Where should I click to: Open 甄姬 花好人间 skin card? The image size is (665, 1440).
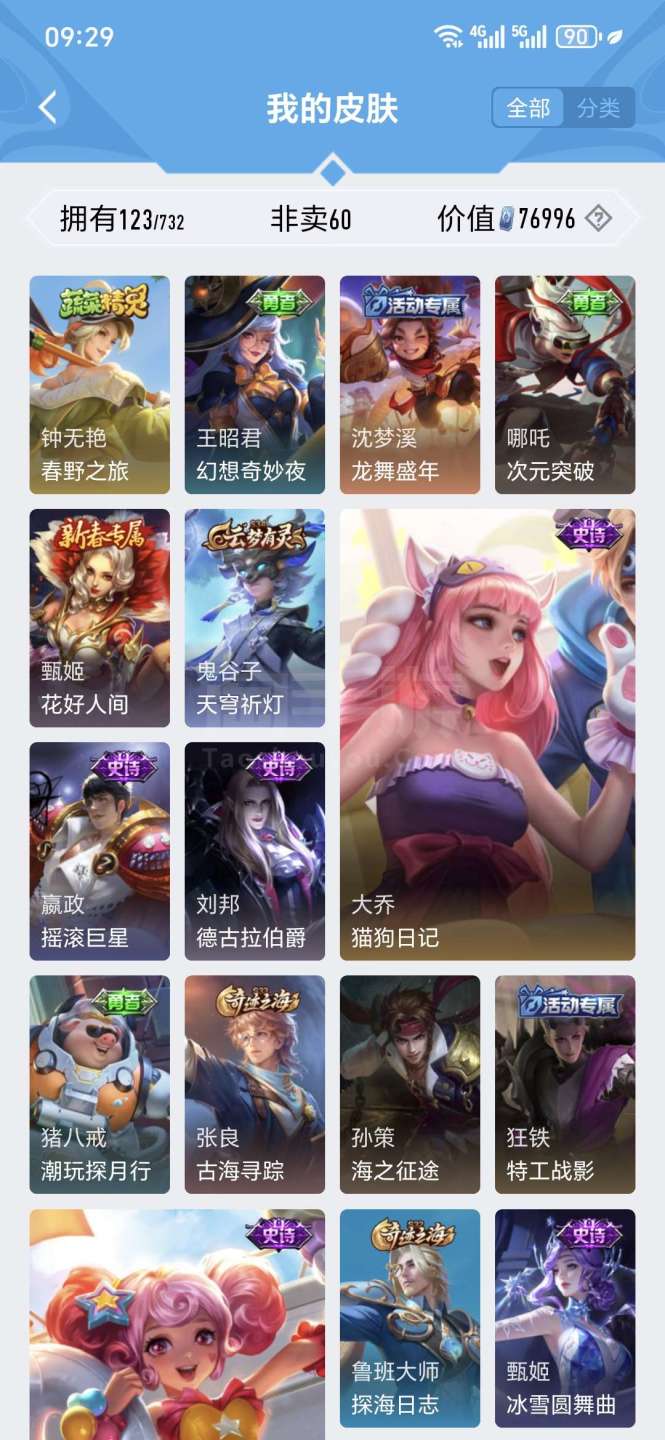[x=99, y=618]
